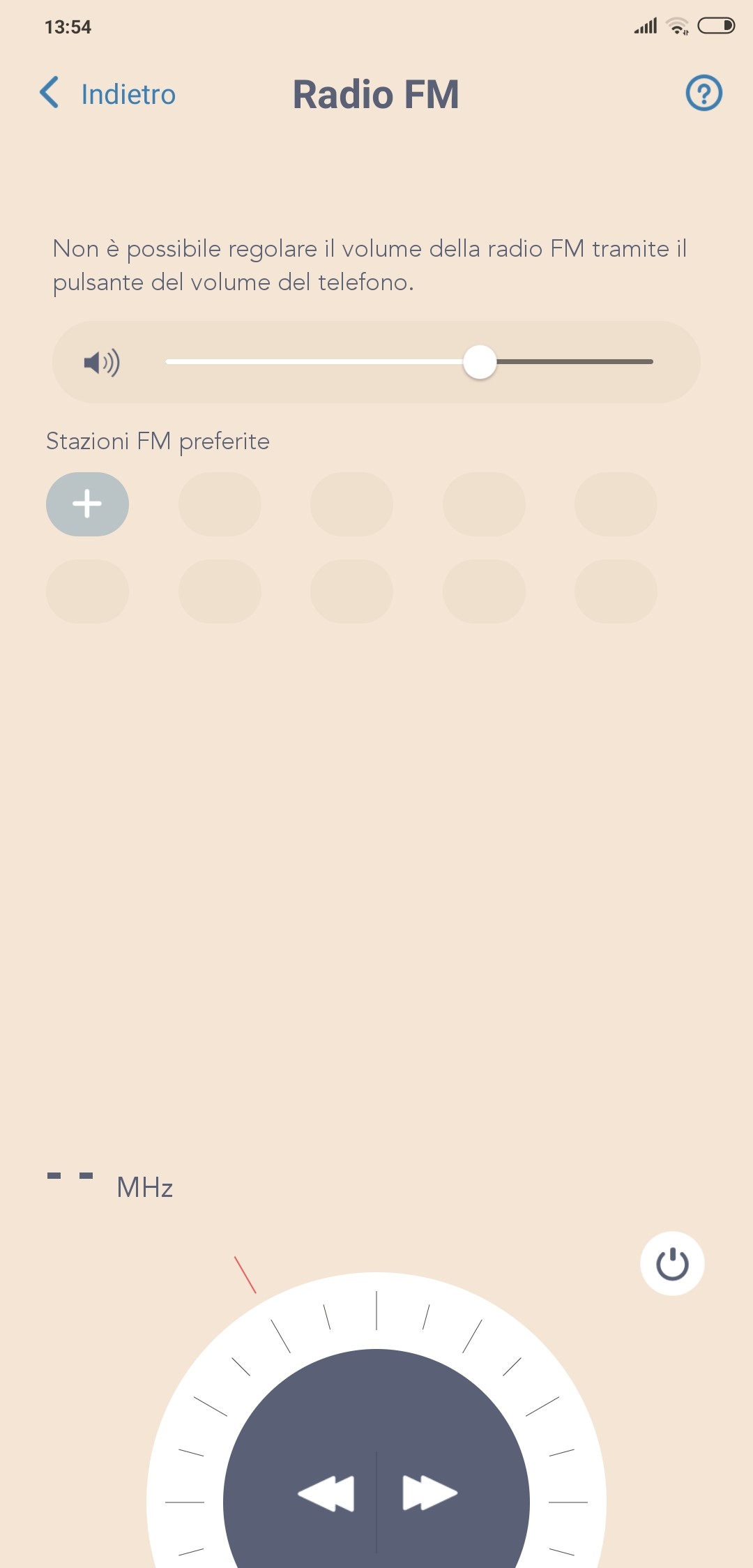The image size is (753, 1568).
Task: Seek the next station with forward arrows
Action: click(429, 1493)
